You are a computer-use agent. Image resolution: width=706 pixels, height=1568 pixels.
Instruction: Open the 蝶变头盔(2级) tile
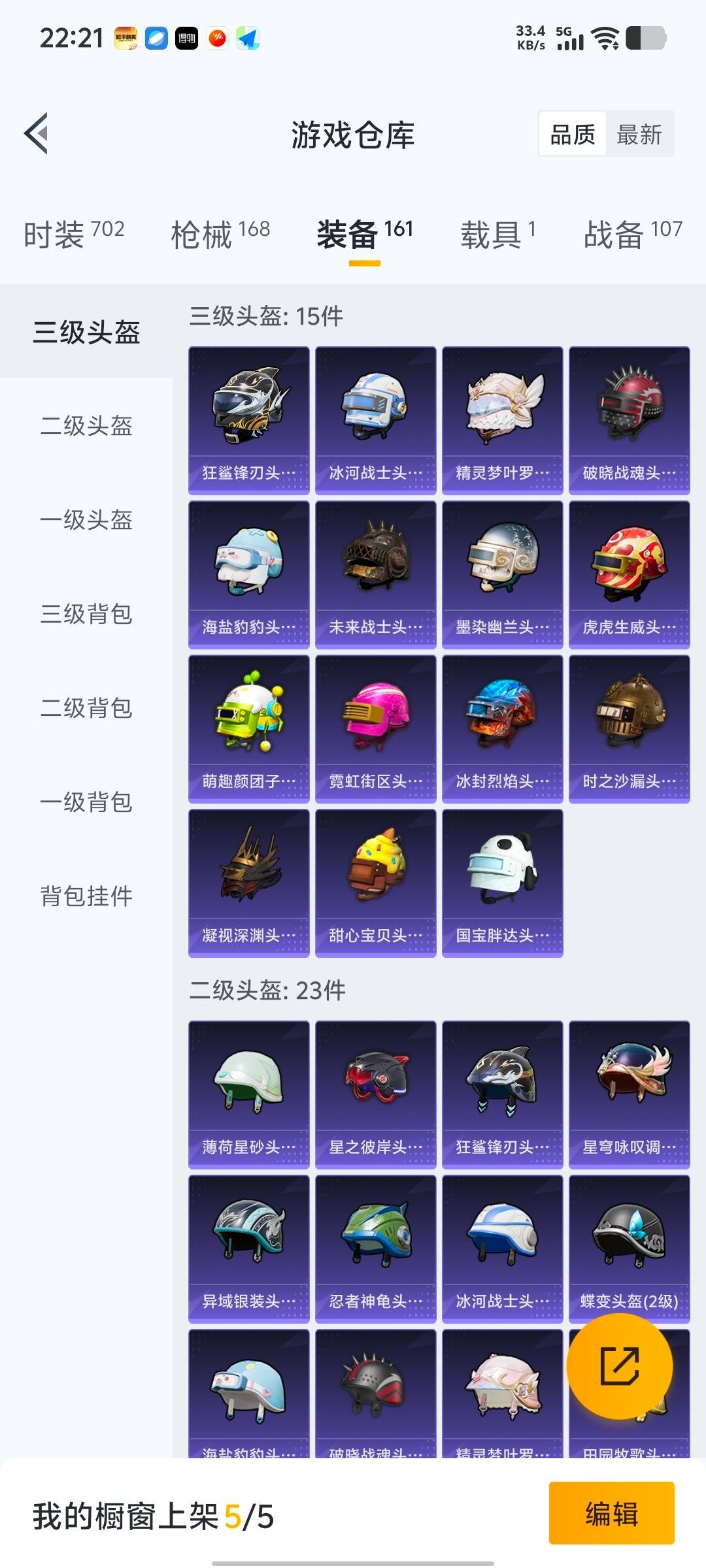coord(629,1249)
